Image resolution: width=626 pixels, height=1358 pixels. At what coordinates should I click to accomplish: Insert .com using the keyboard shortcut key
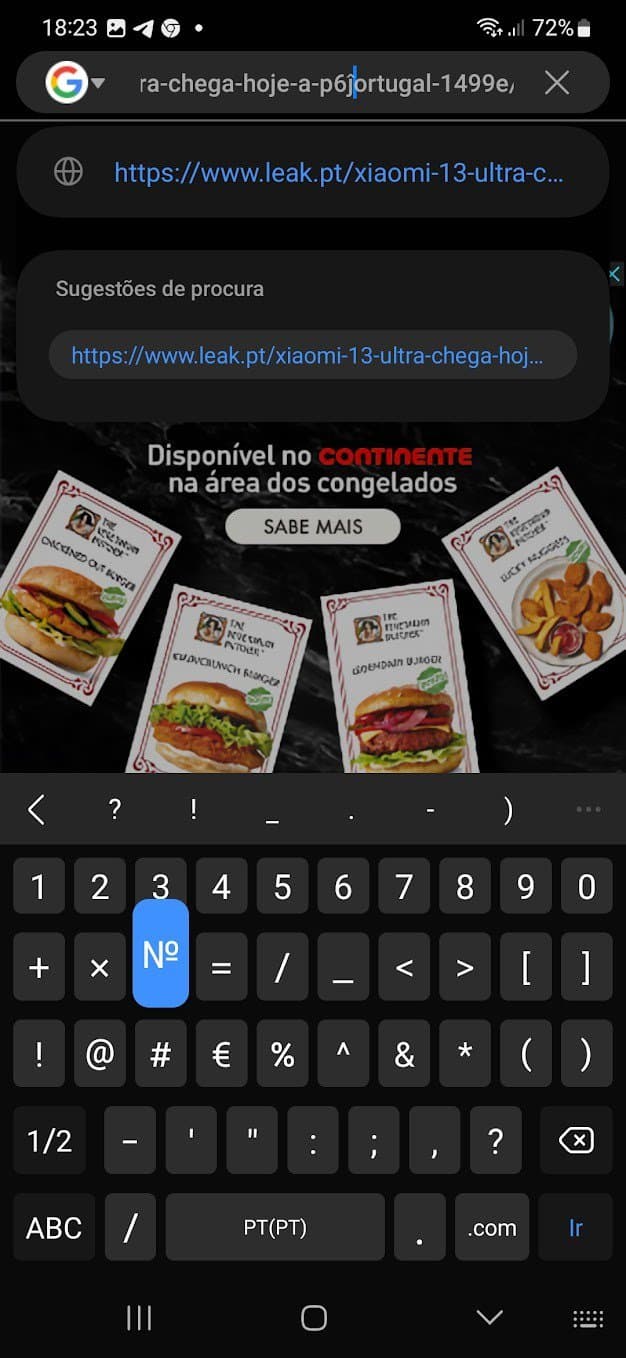492,1227
